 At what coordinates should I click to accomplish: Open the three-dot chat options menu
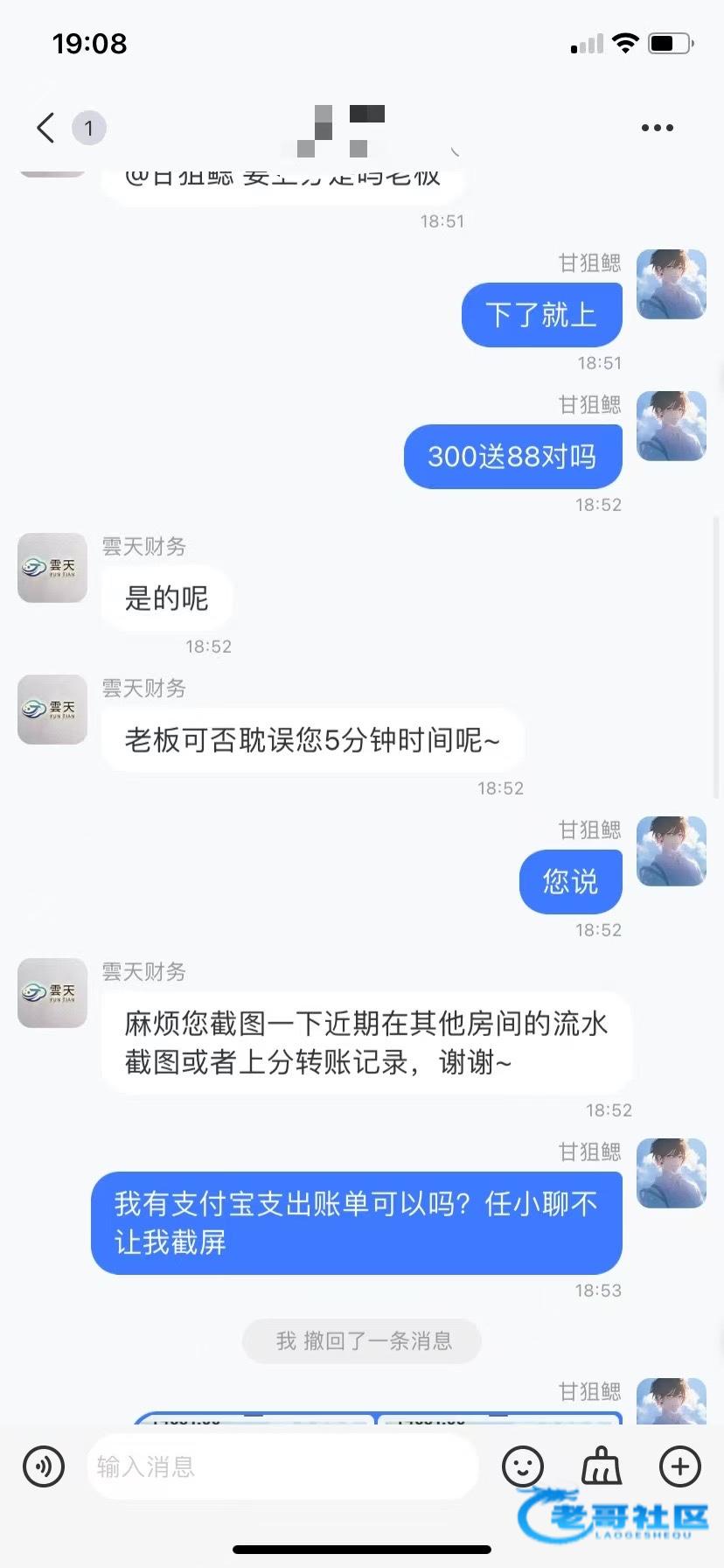[x=657, y=128]
